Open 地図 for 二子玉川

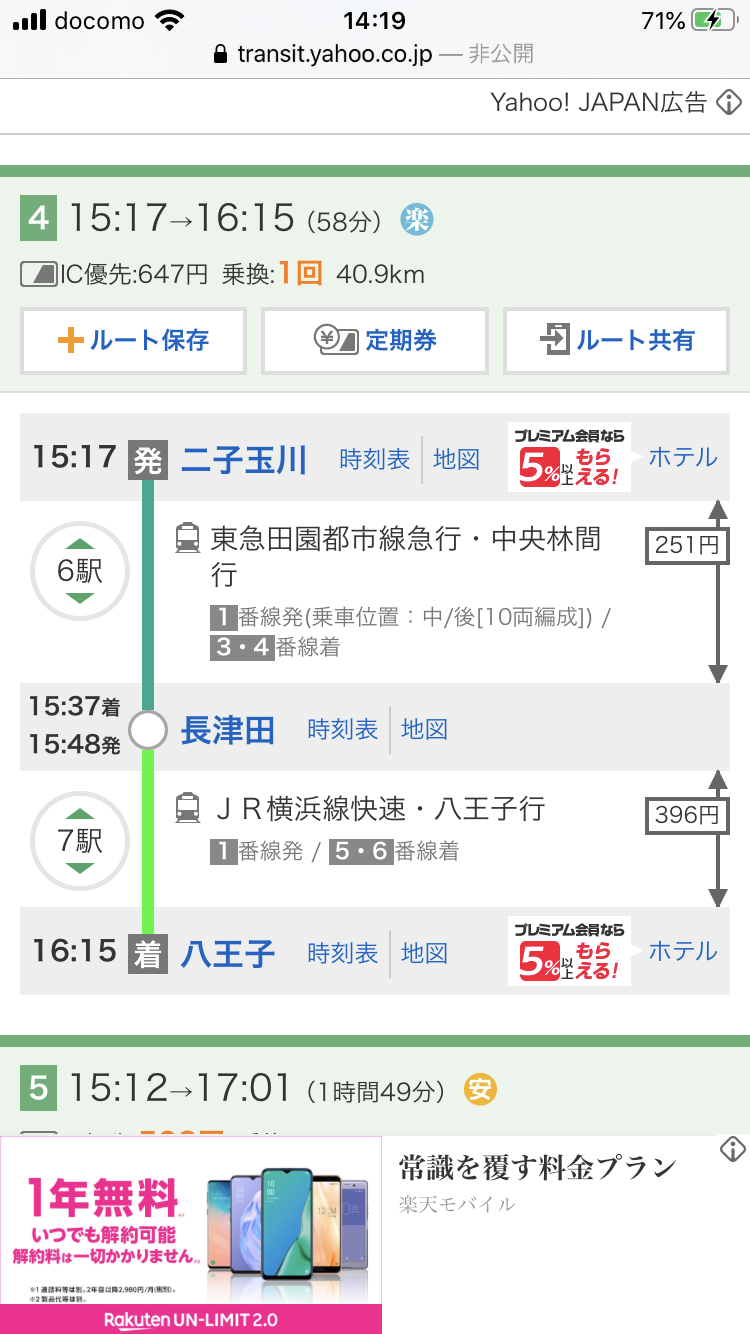point(457,459)
